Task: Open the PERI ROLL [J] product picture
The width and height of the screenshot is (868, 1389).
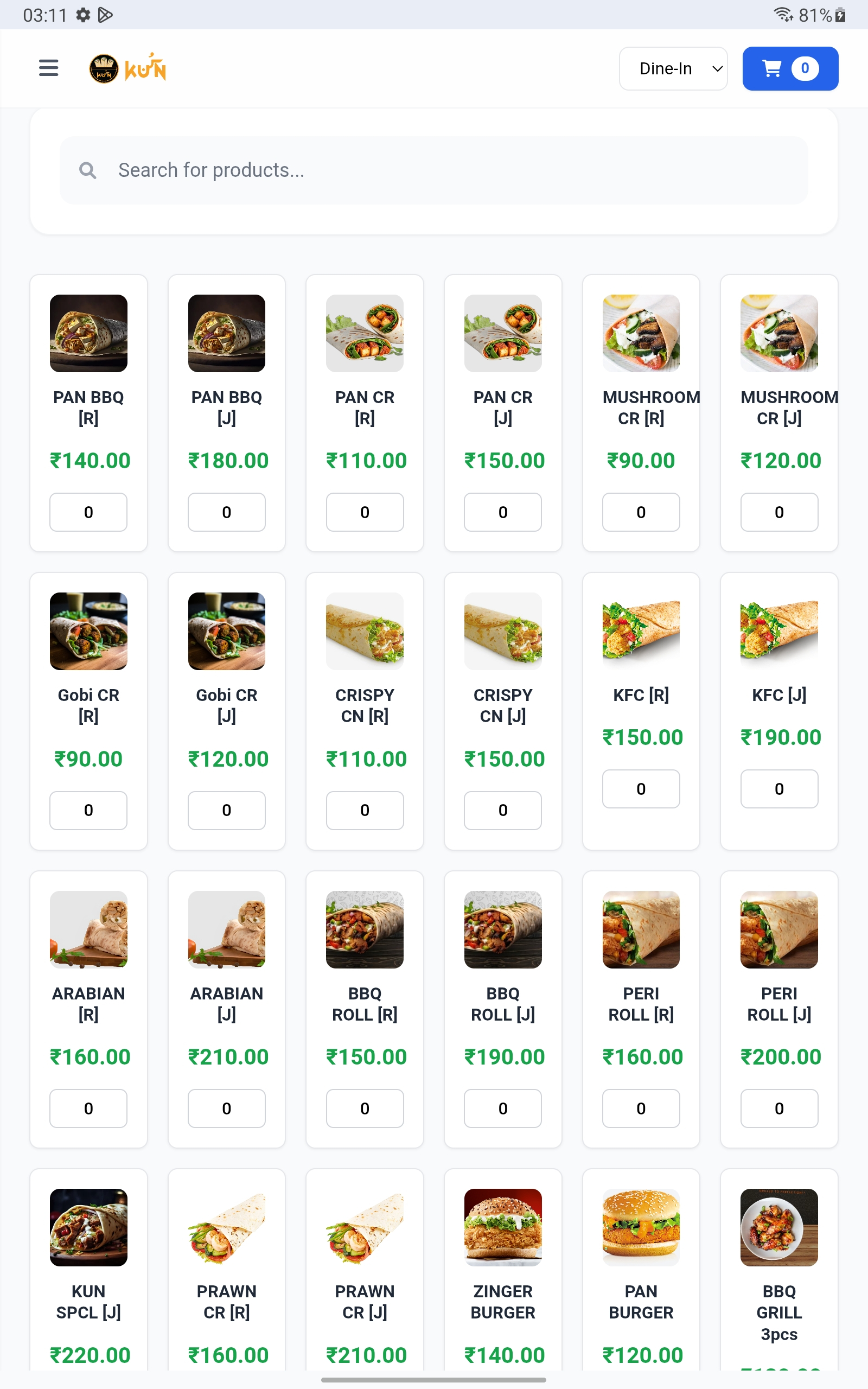Action: click(779, 929)
